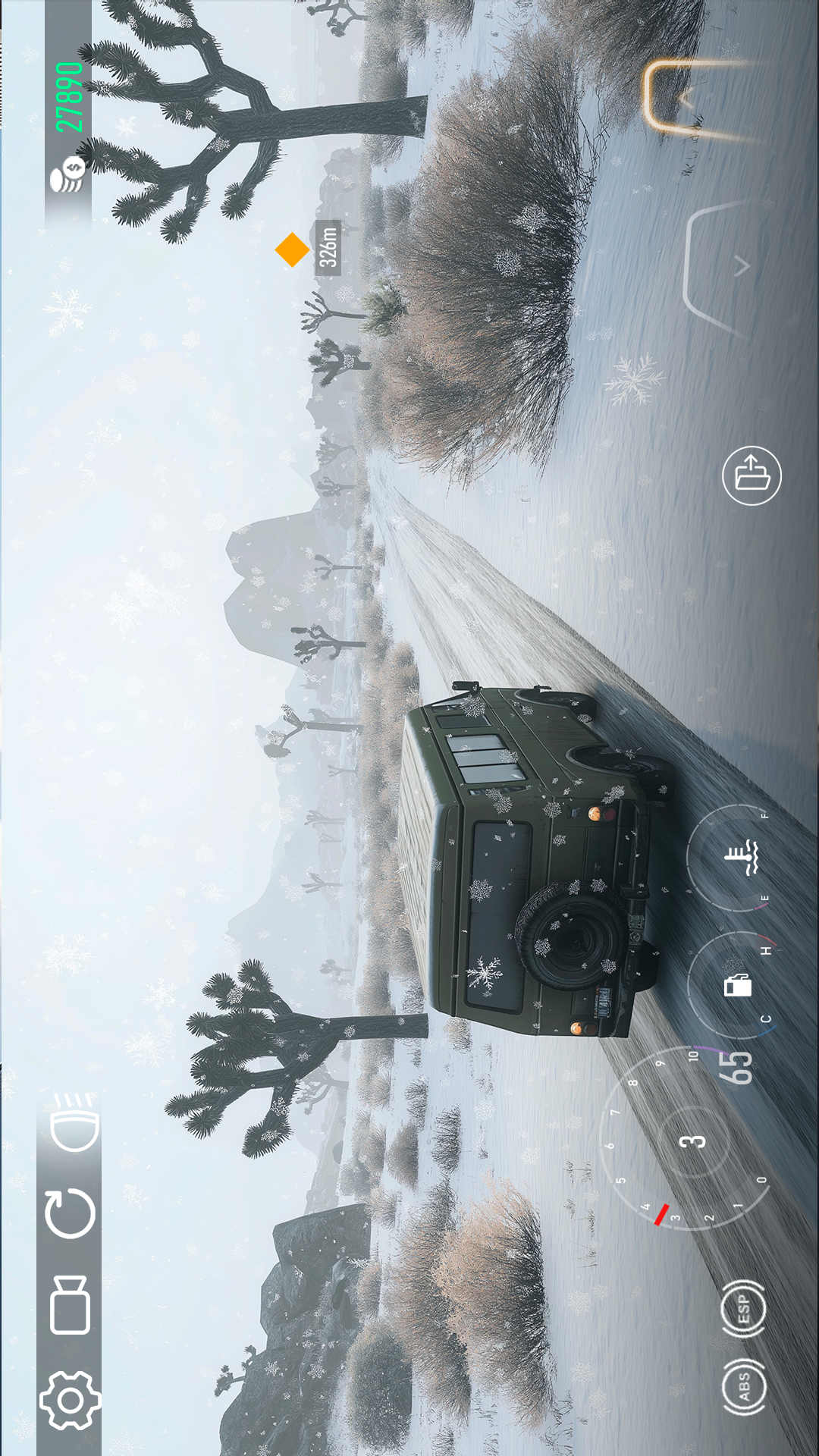
Task: Toggle the ABS assist
Action: 743,1386
